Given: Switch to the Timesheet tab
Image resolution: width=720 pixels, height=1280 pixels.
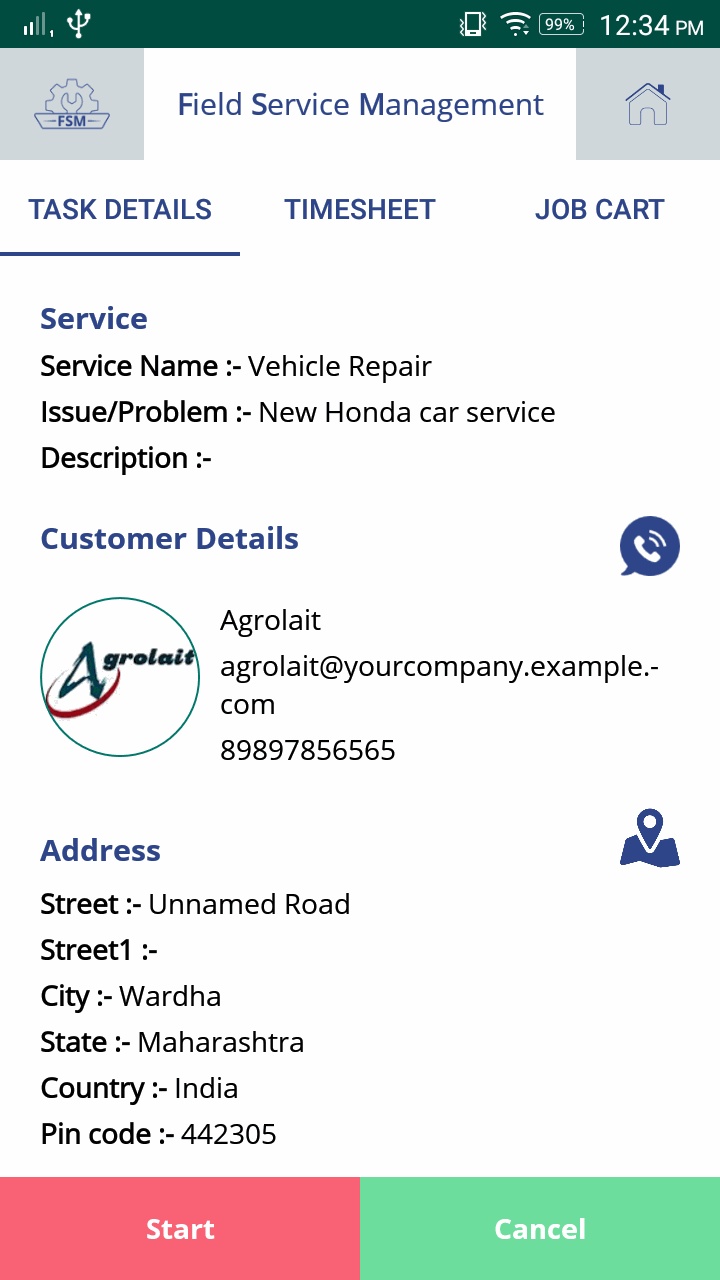Looking at the screenshot, I should pyautogui.click(x=360, y=210).
